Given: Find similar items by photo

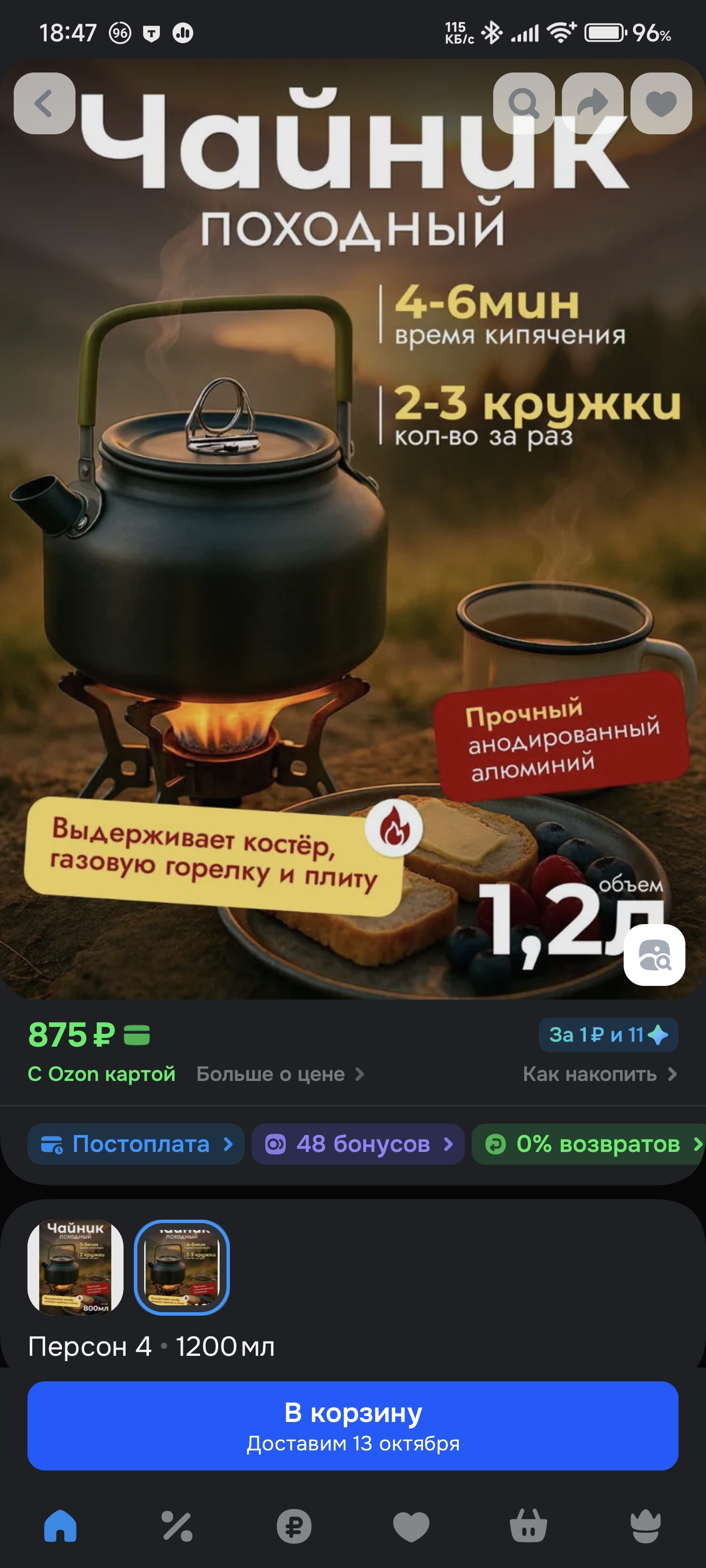Looking at the screenshot, I should point(654,955).
